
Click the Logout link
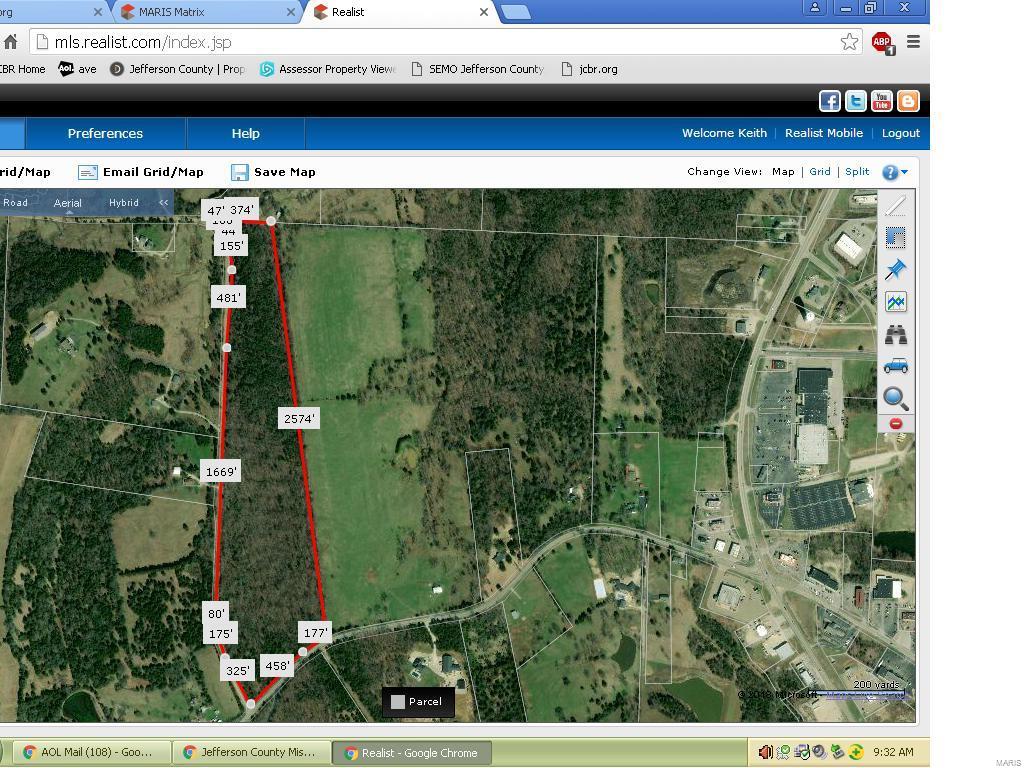(x=900, y=133)
